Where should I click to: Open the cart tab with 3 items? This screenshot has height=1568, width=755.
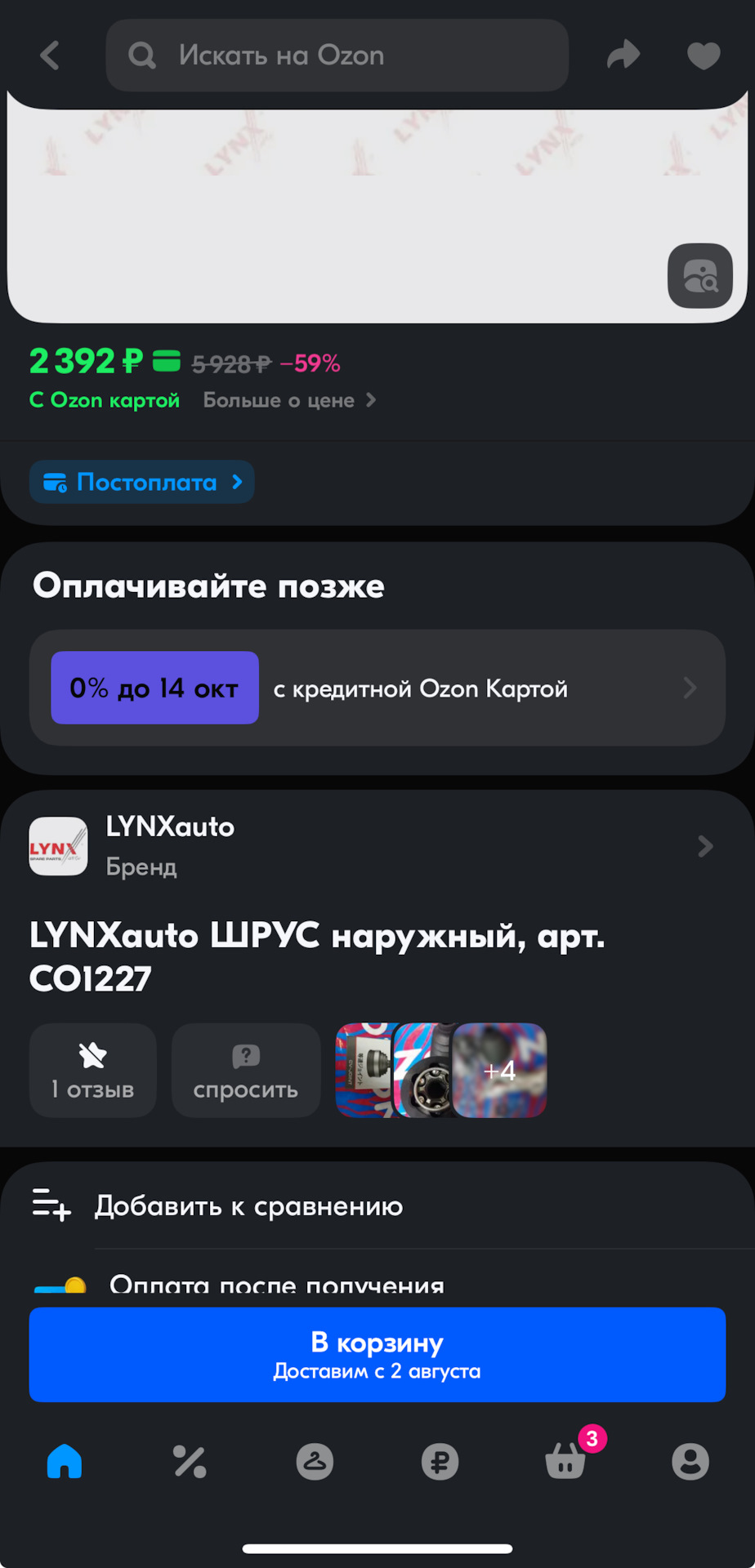565,1461
